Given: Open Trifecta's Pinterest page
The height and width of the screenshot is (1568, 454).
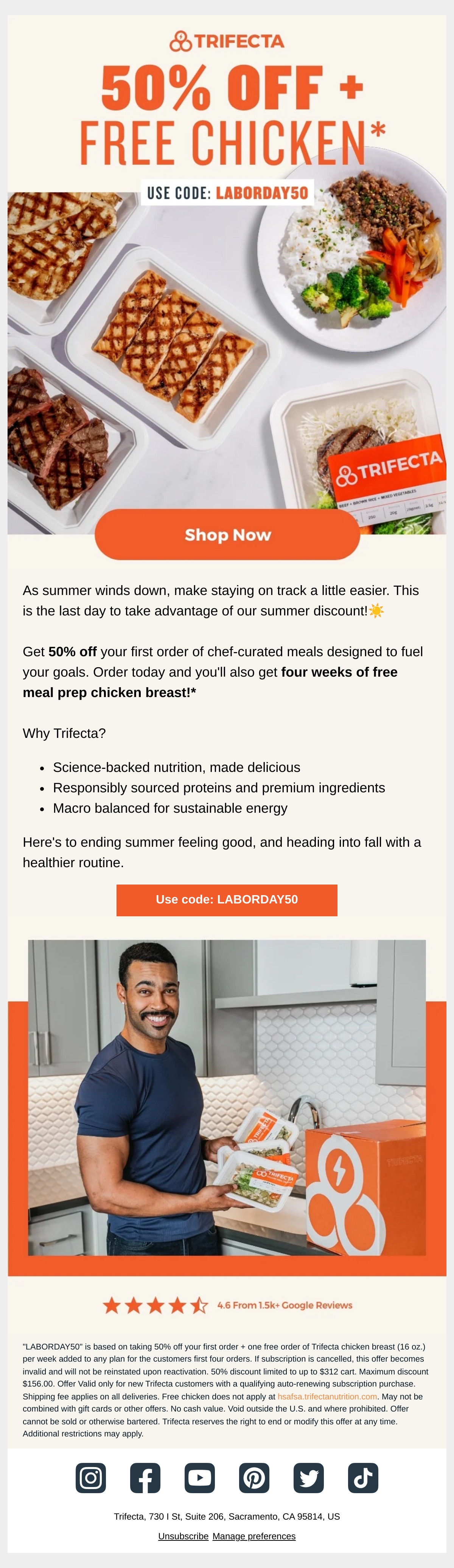Looking at the screenshot, I should point(254,1478).
